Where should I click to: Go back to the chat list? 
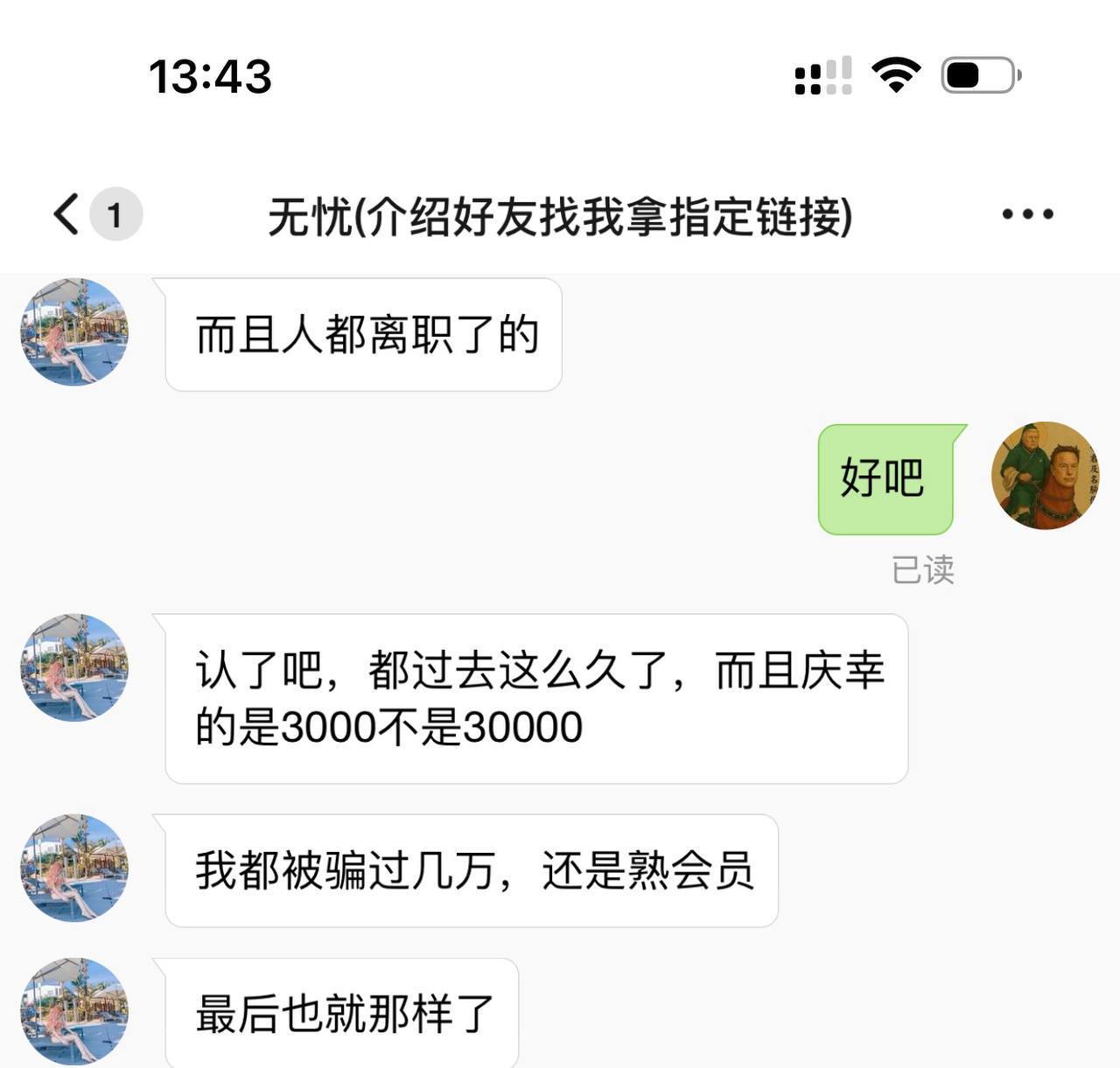coord(68,214)
